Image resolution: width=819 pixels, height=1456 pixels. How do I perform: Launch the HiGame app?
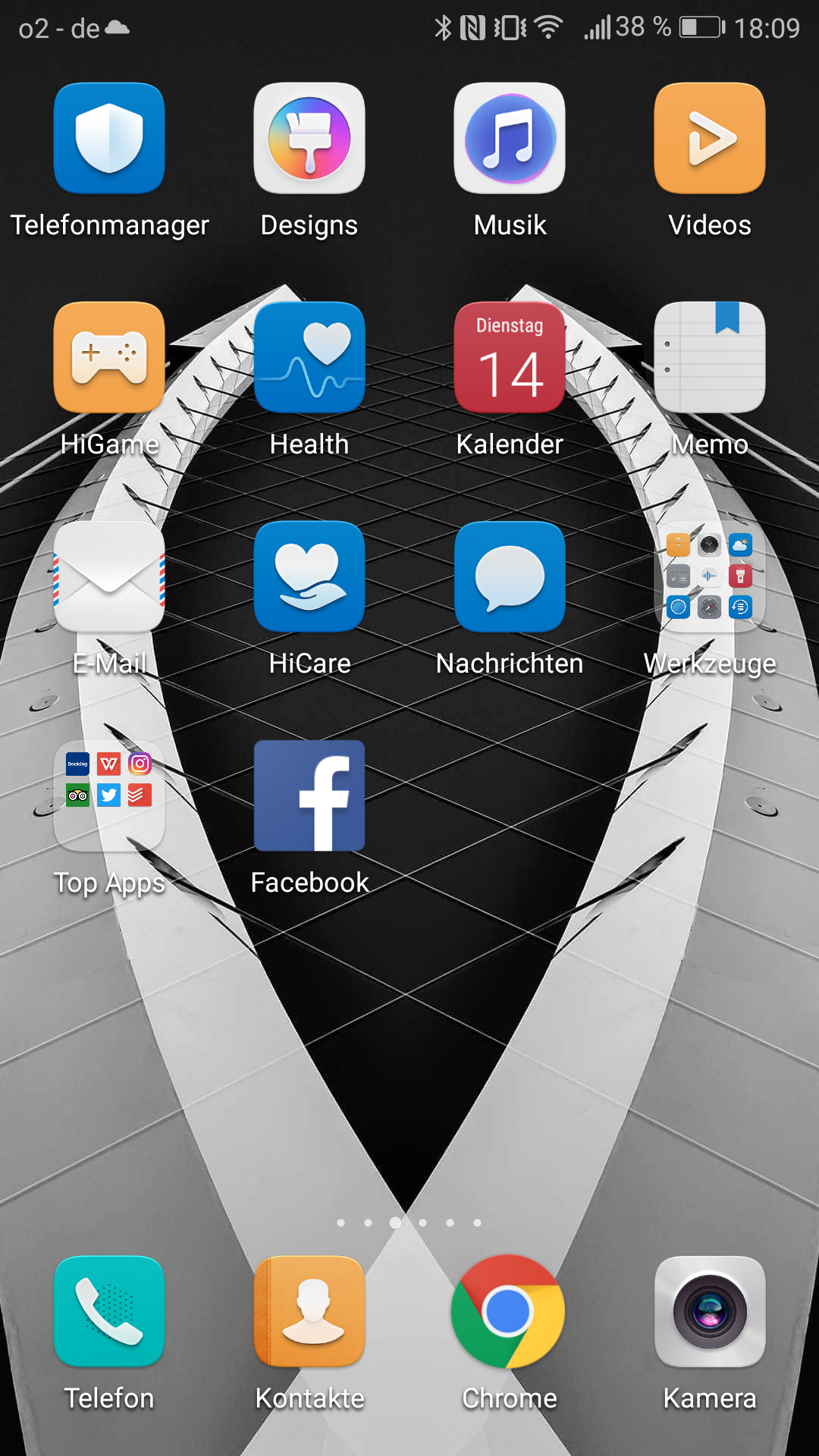[x=109, y=358]
